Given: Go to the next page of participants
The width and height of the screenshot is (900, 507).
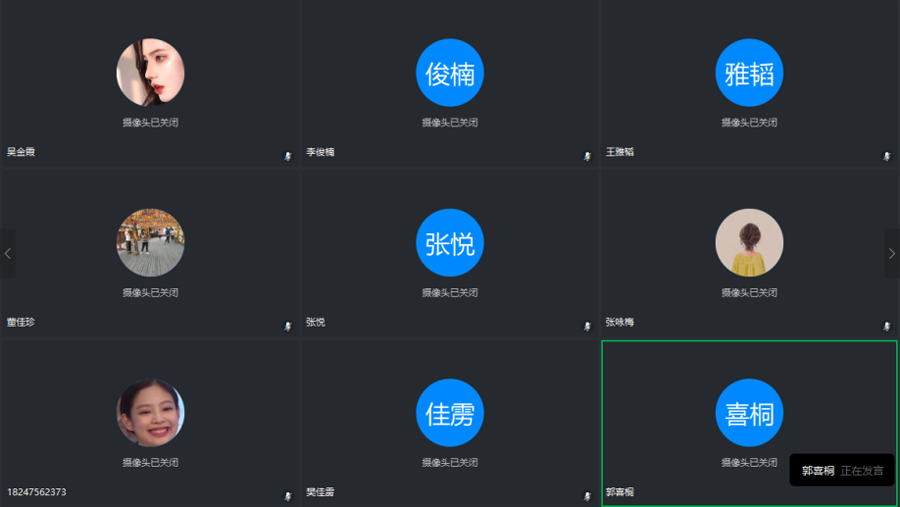Looking at the screenshot, I should pos(891,253).
